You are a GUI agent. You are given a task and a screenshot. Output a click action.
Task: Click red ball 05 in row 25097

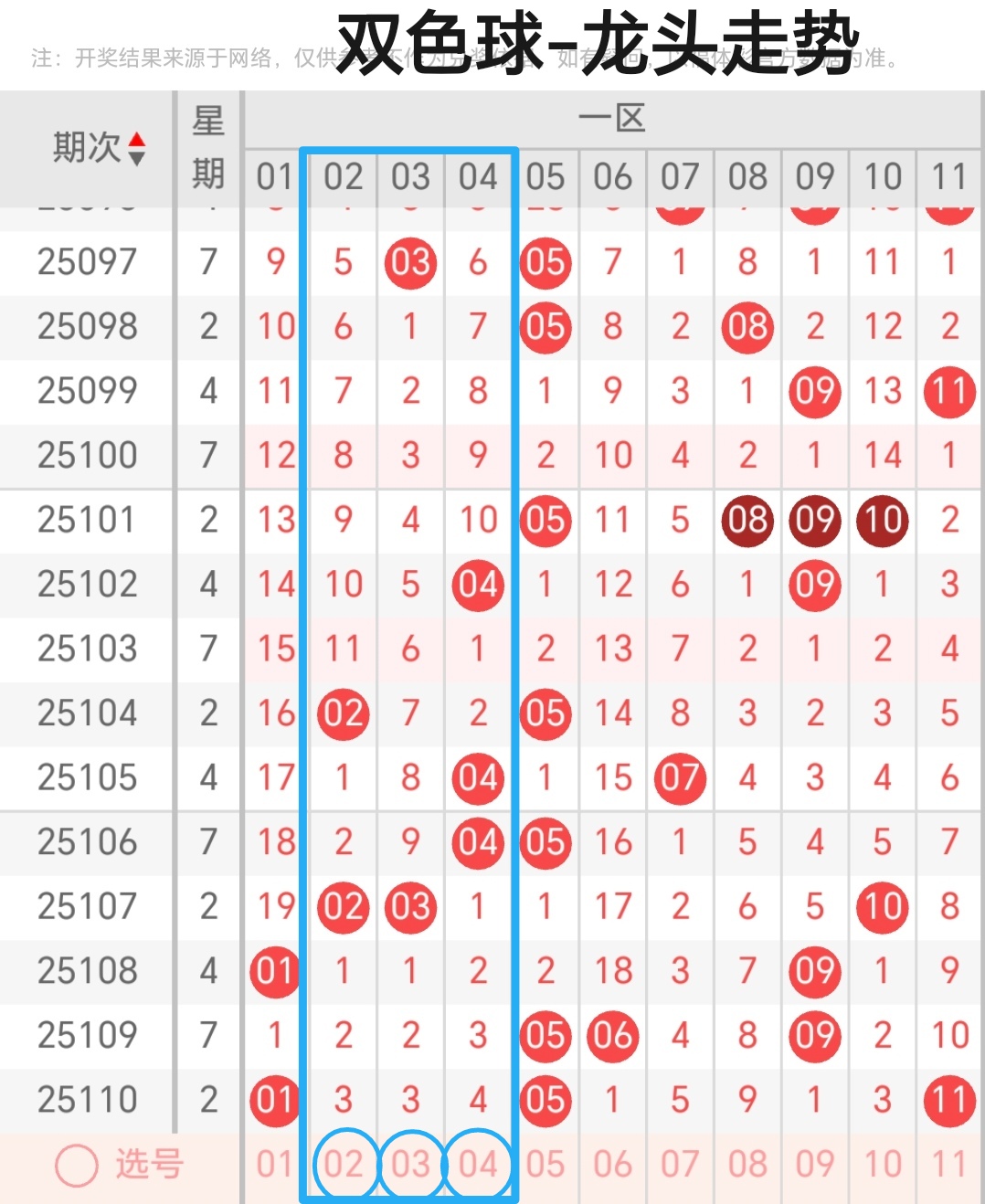coord(545,263)
